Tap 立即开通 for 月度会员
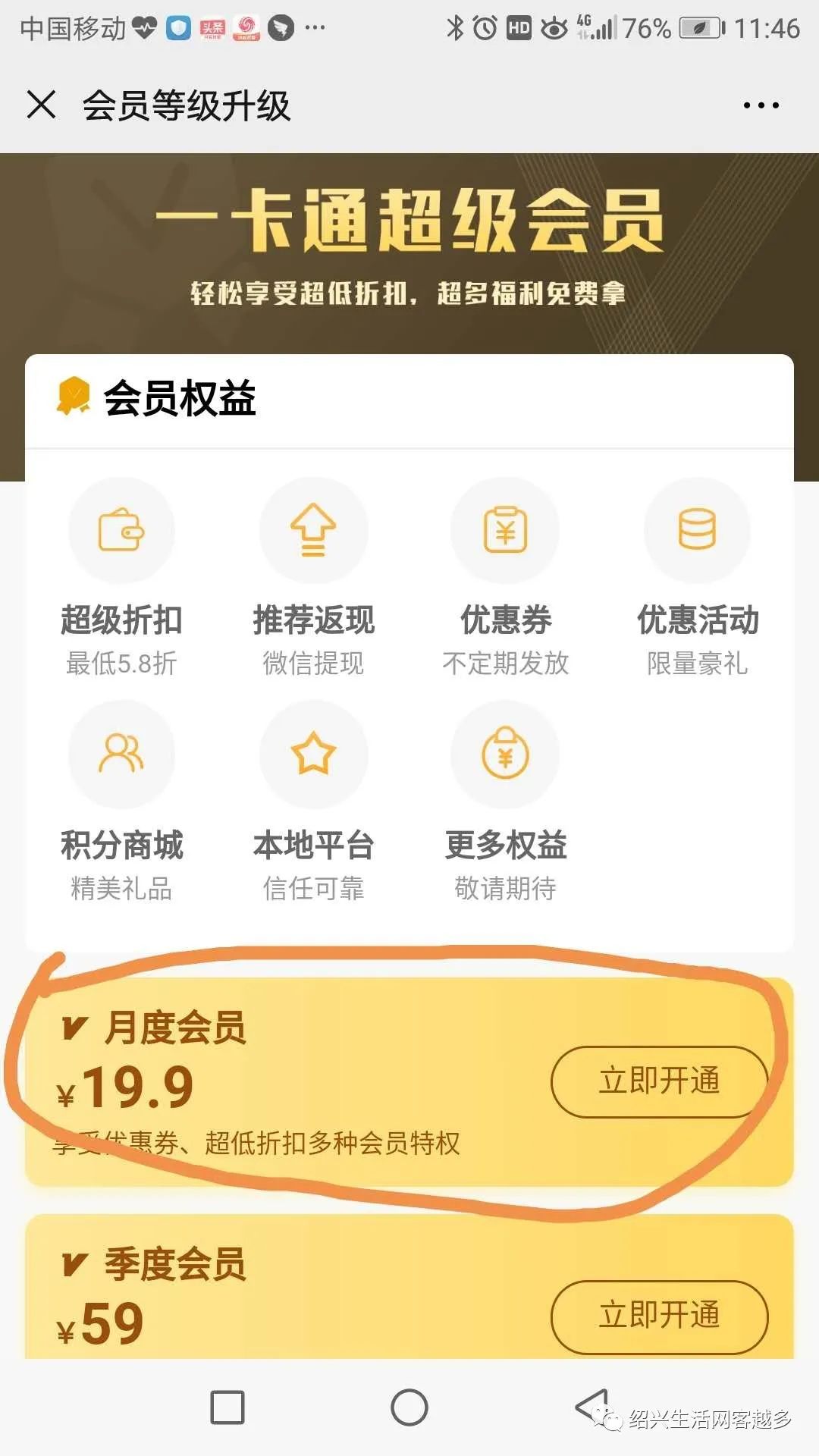The width and height of the screenshot is (819, 1456). 659,1082
